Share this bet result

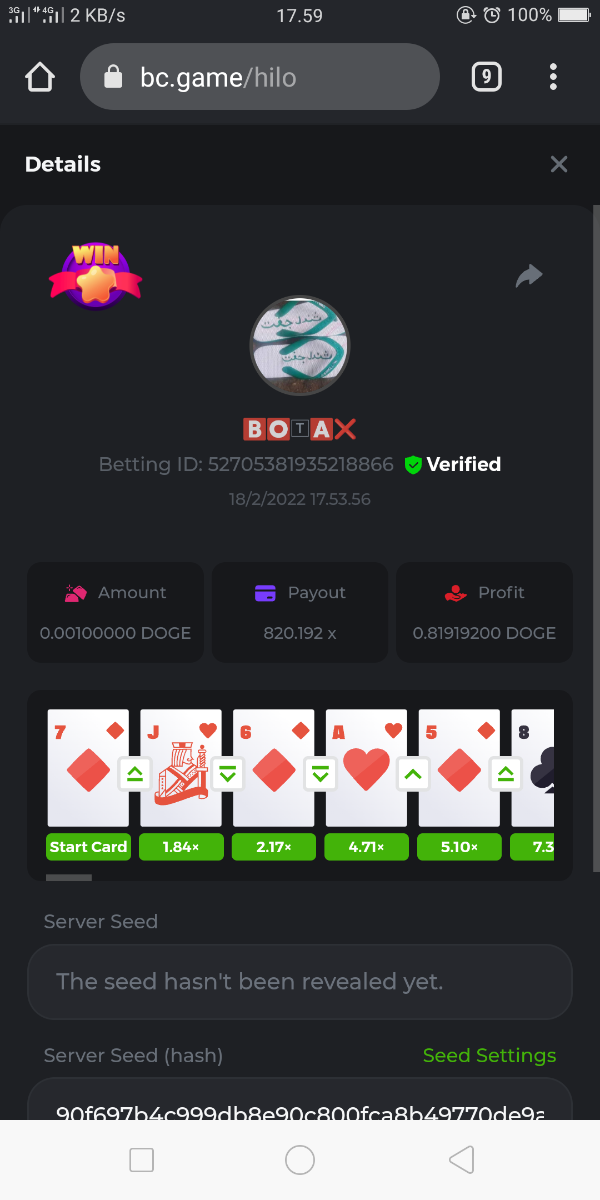click(529, 276)
